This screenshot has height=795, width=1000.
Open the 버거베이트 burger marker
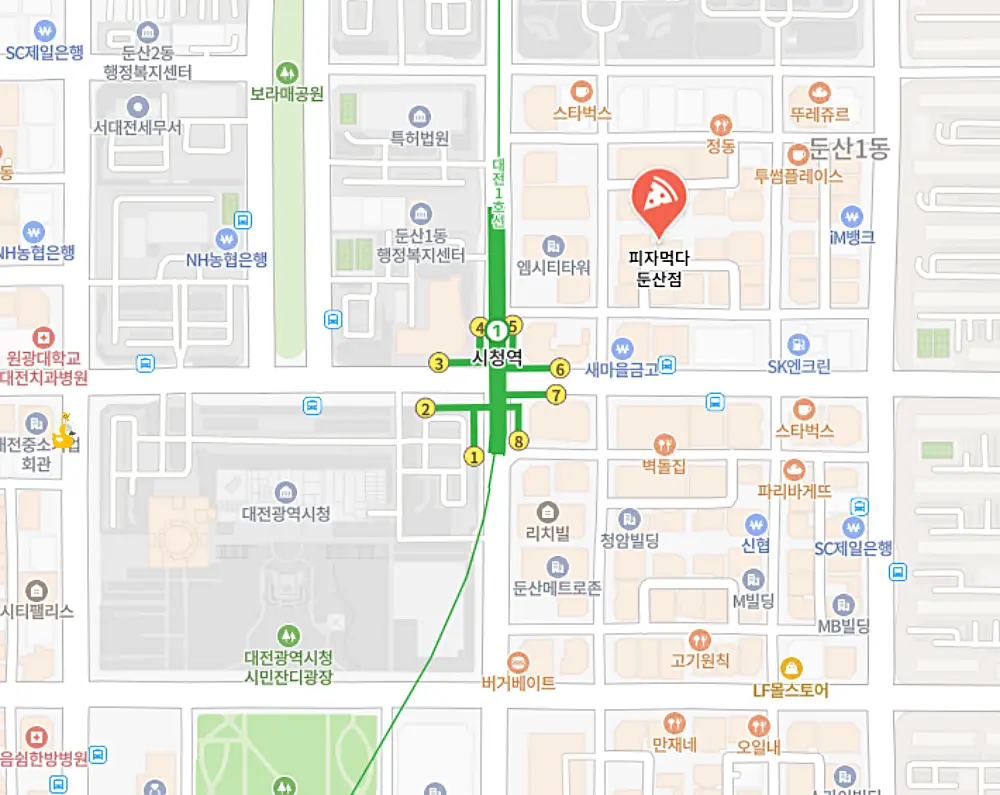click(518, 662)
